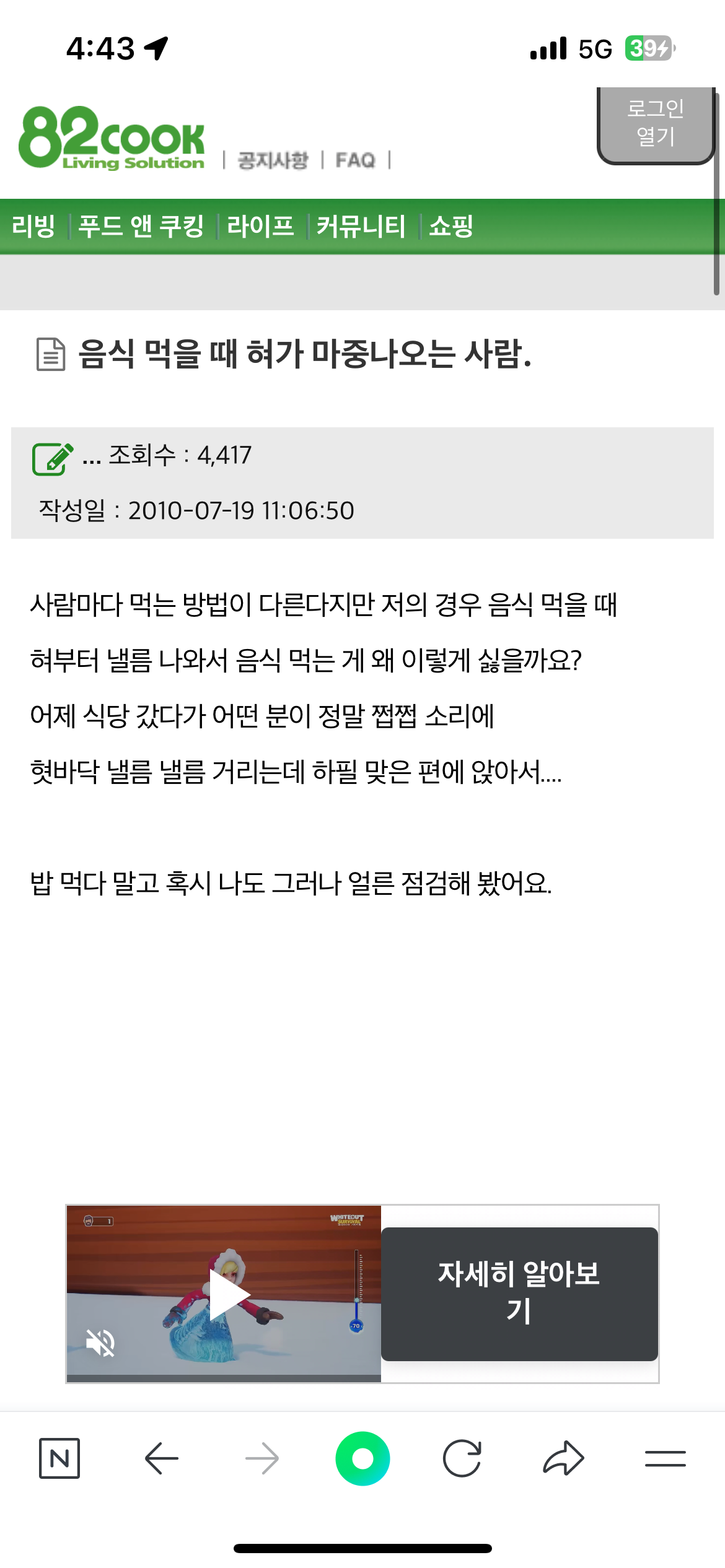This screenshot has width=725, height=1568.
Task: Toggle the 로그인 열기 panel
Action: 654,124
